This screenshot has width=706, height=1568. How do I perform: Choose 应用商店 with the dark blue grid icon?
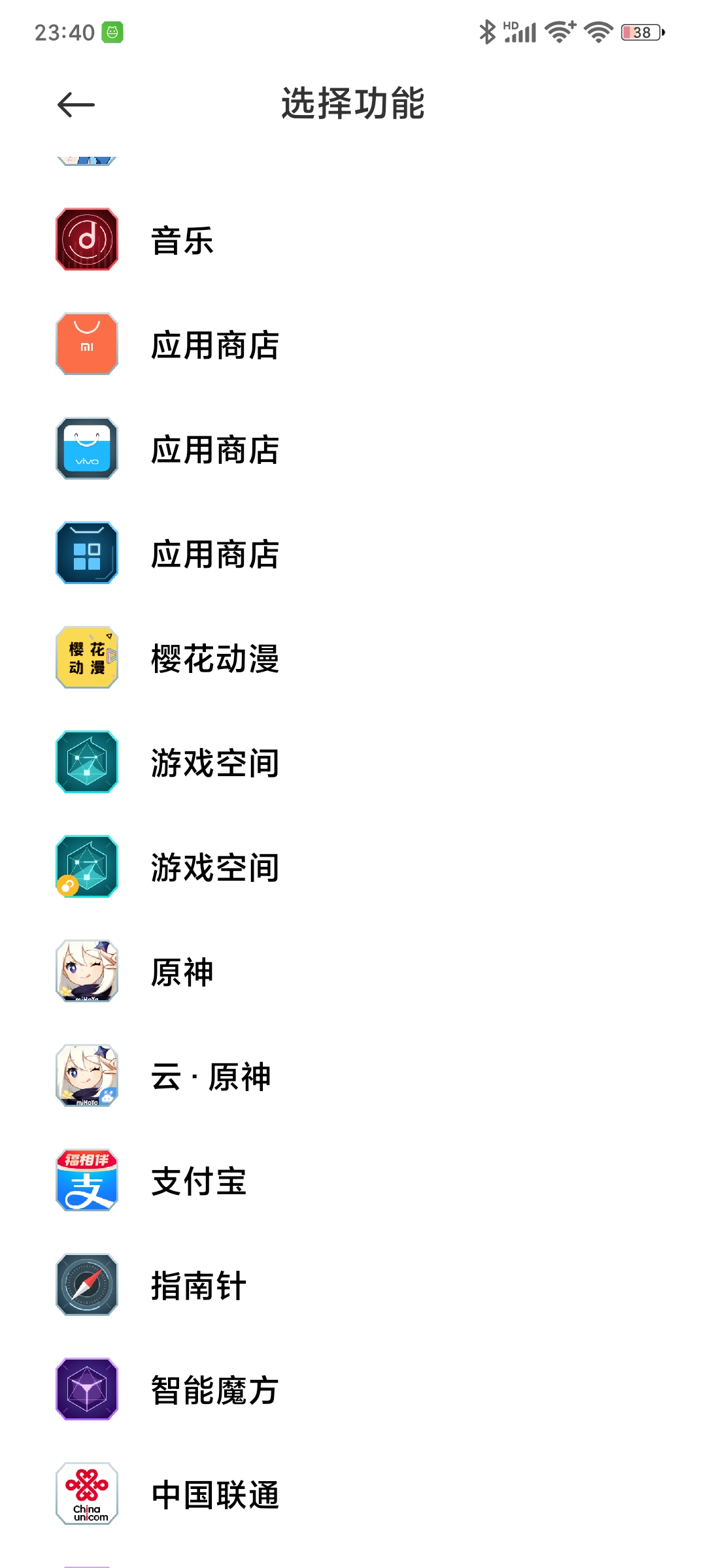[214, 553]
